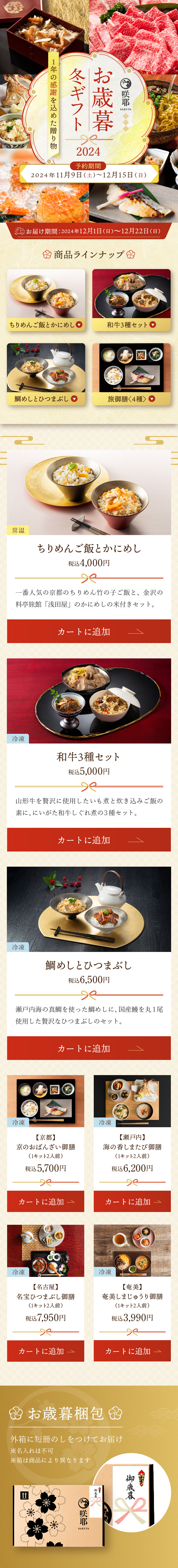Screen dimensions: 178x1568
Task: Add 名宝ひつまぶし御膳 to cart
Action: pos(46,1351)
